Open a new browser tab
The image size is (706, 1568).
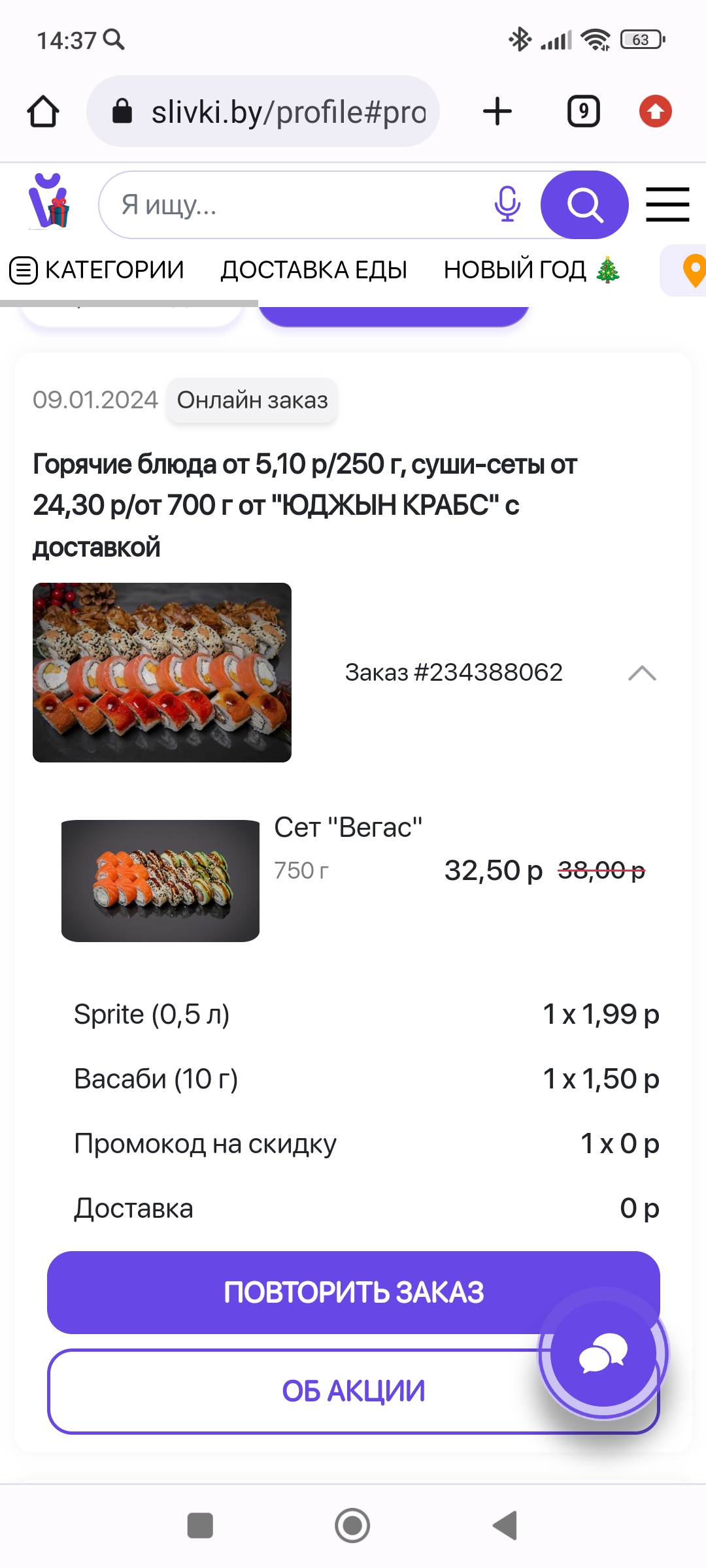(497, 111)
